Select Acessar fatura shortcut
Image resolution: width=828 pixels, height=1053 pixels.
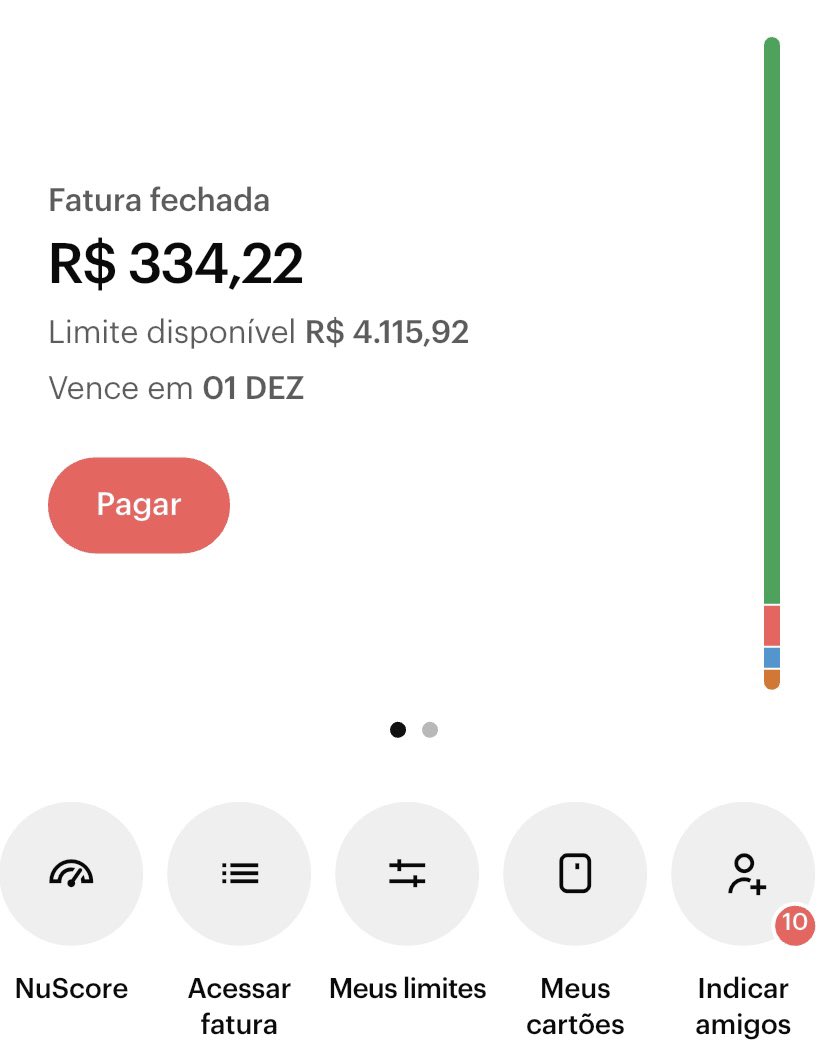(x=239, y=874)
